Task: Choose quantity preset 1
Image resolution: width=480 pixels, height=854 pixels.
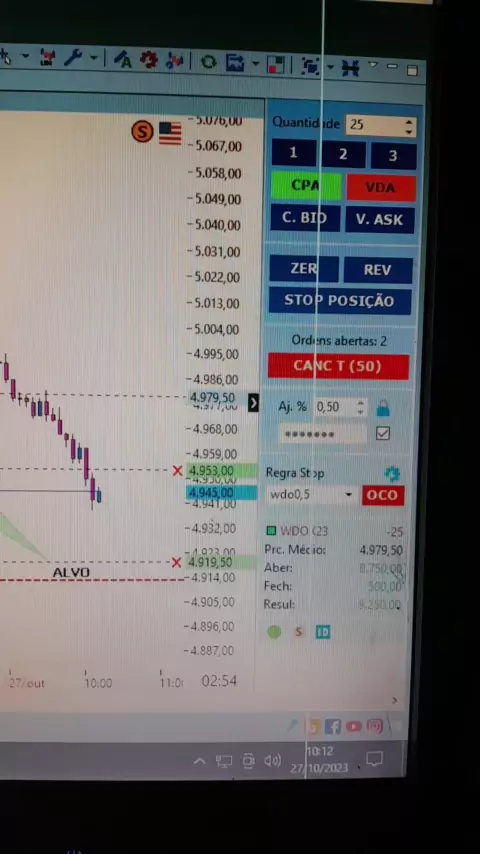Action: [294, 154]
